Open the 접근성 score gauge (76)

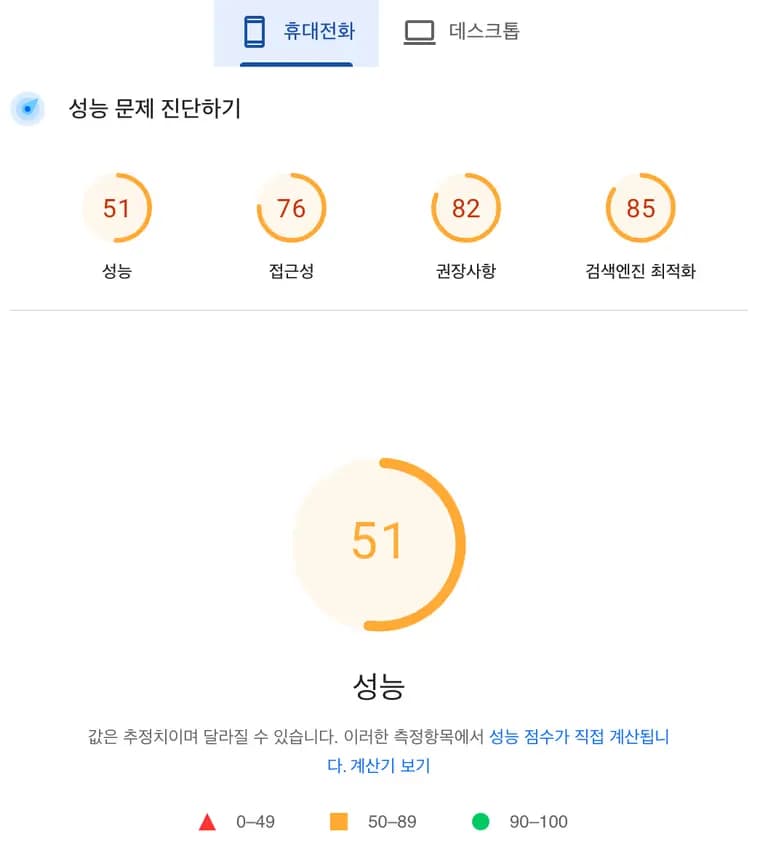[291, 209]
